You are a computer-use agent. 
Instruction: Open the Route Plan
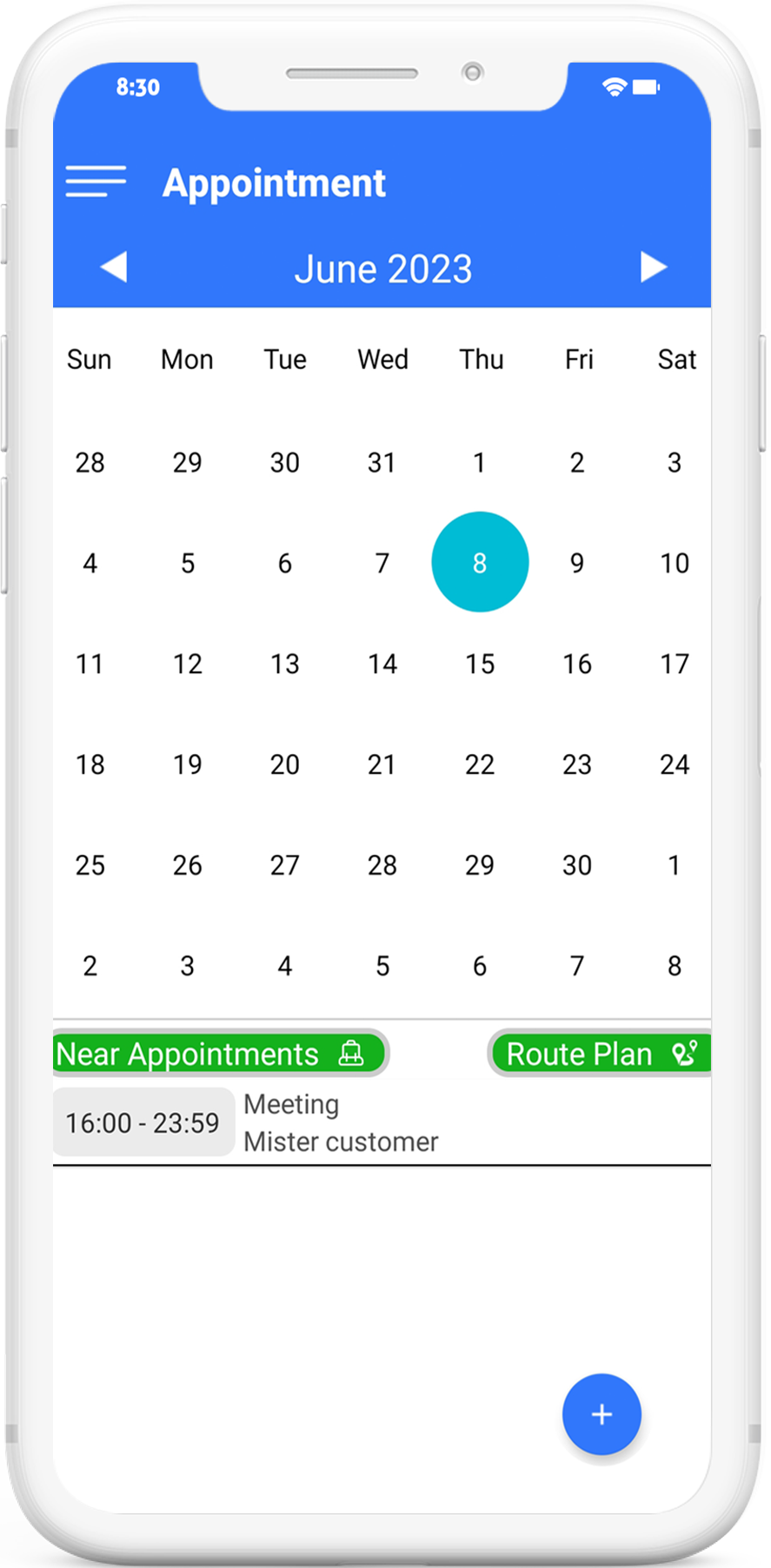600,1054
